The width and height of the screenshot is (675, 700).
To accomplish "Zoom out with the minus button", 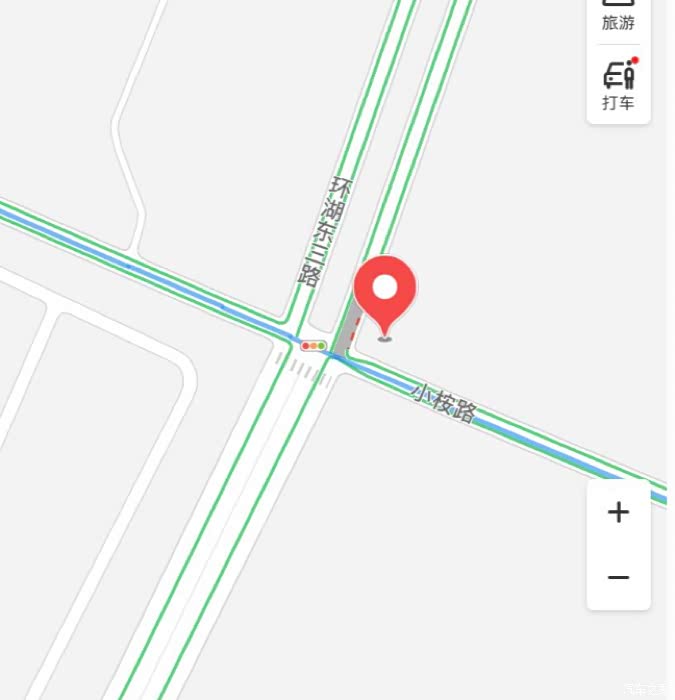I will pos(618,577).
